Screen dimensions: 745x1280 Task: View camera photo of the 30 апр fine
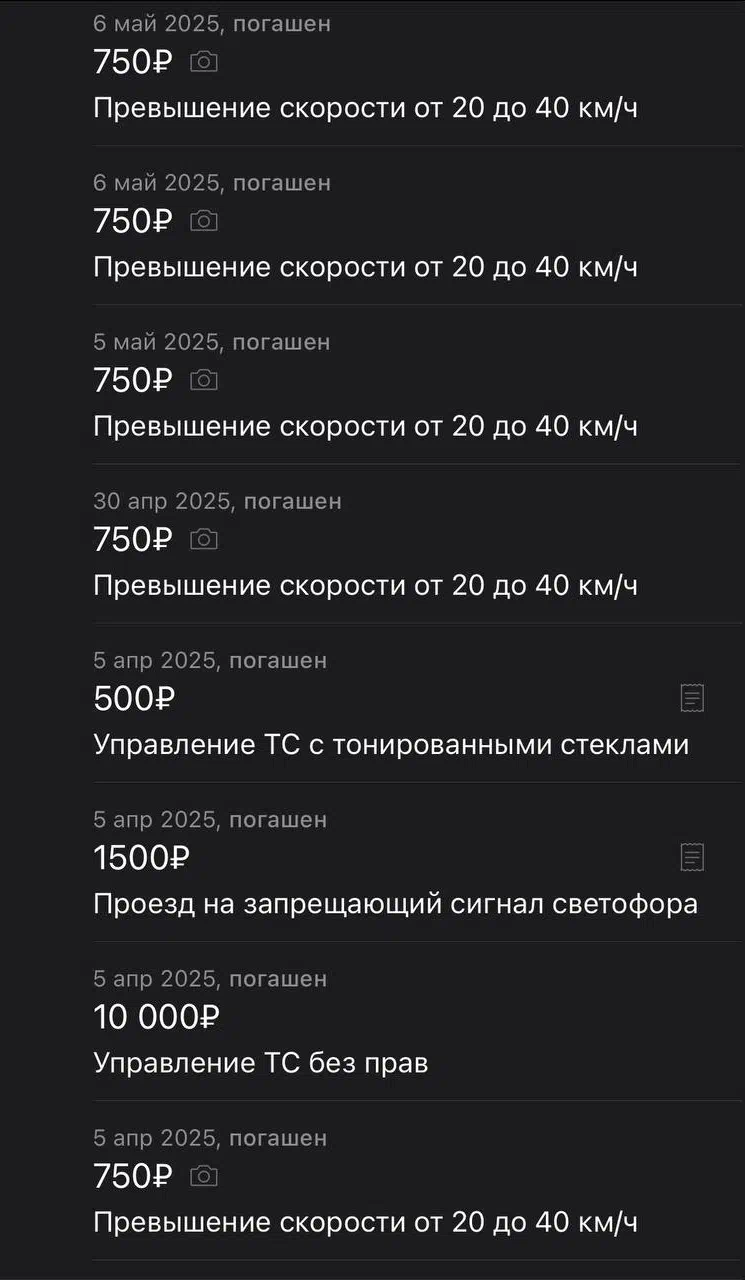click(x=204, y=540)
